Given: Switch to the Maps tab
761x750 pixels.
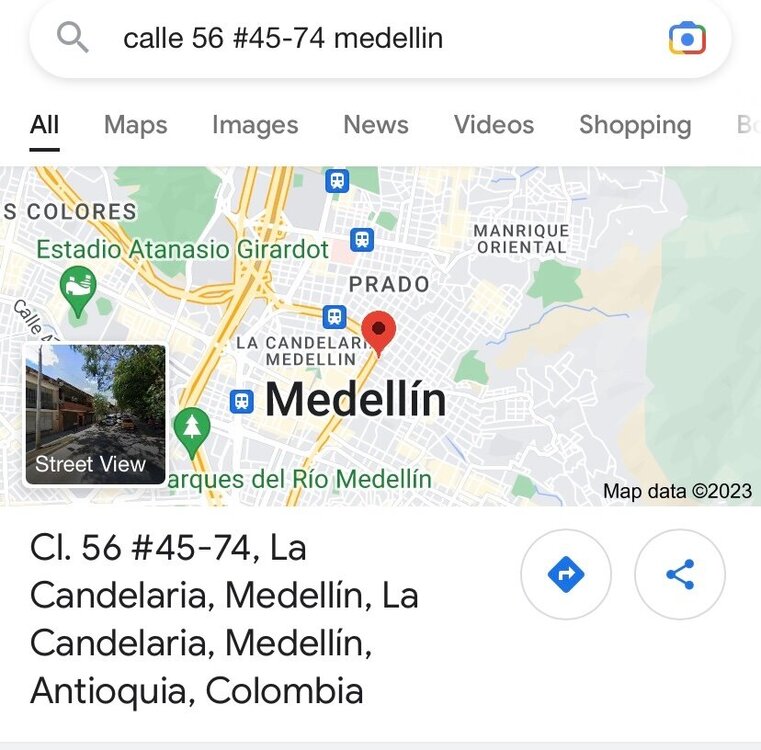Looking at the screenshot, I should click(135, 125).
